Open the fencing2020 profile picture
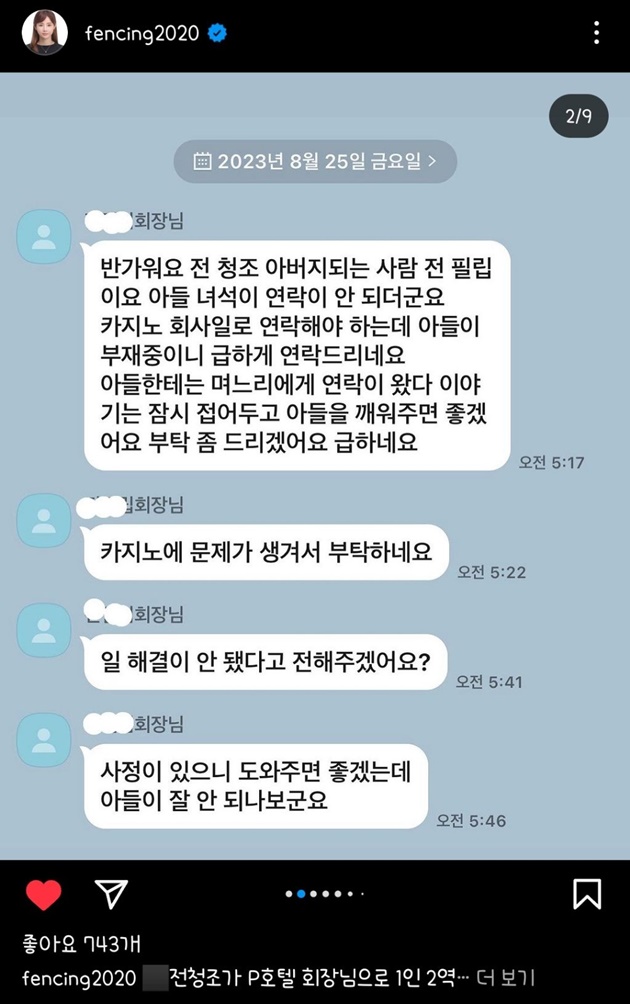 [x=45, y=33]
